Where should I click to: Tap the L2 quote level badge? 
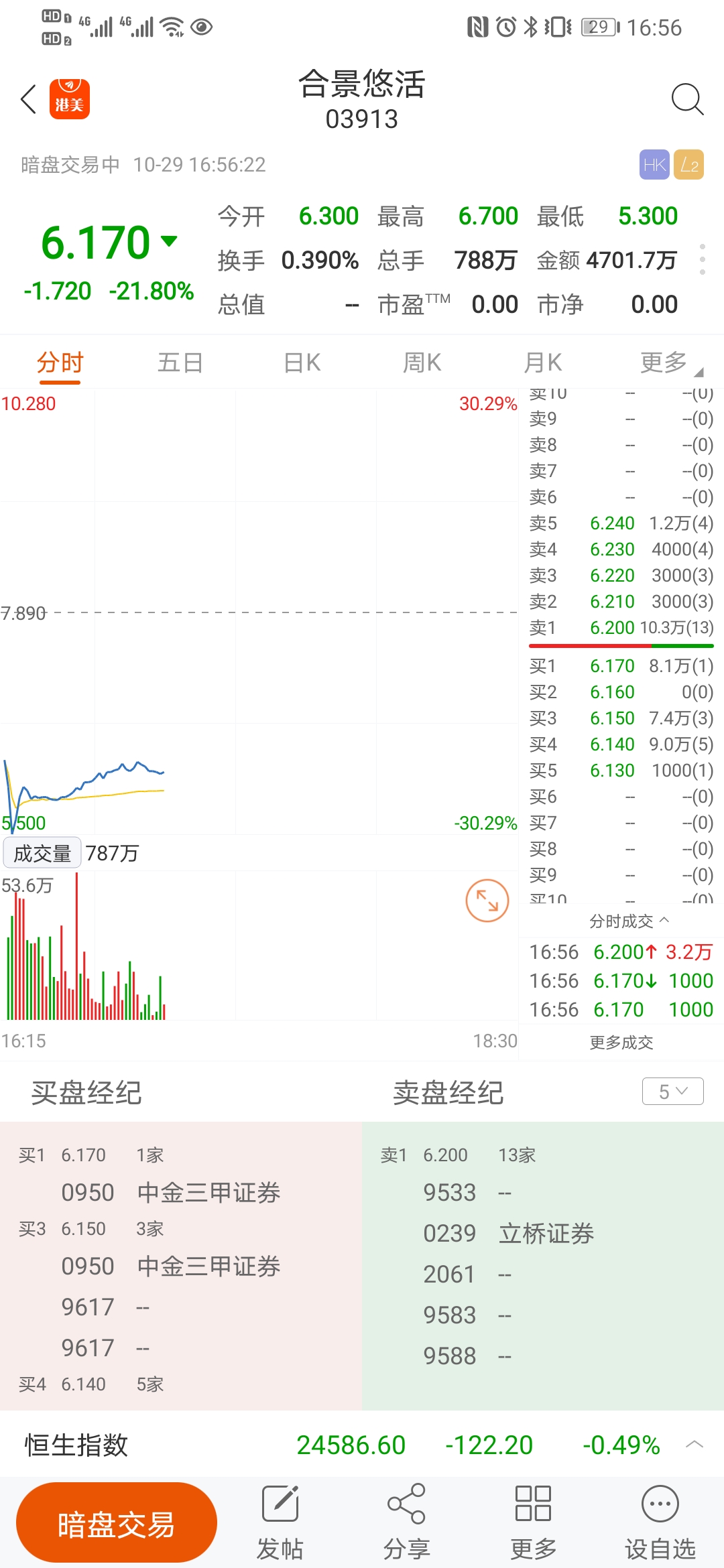(x=688, y=165)
